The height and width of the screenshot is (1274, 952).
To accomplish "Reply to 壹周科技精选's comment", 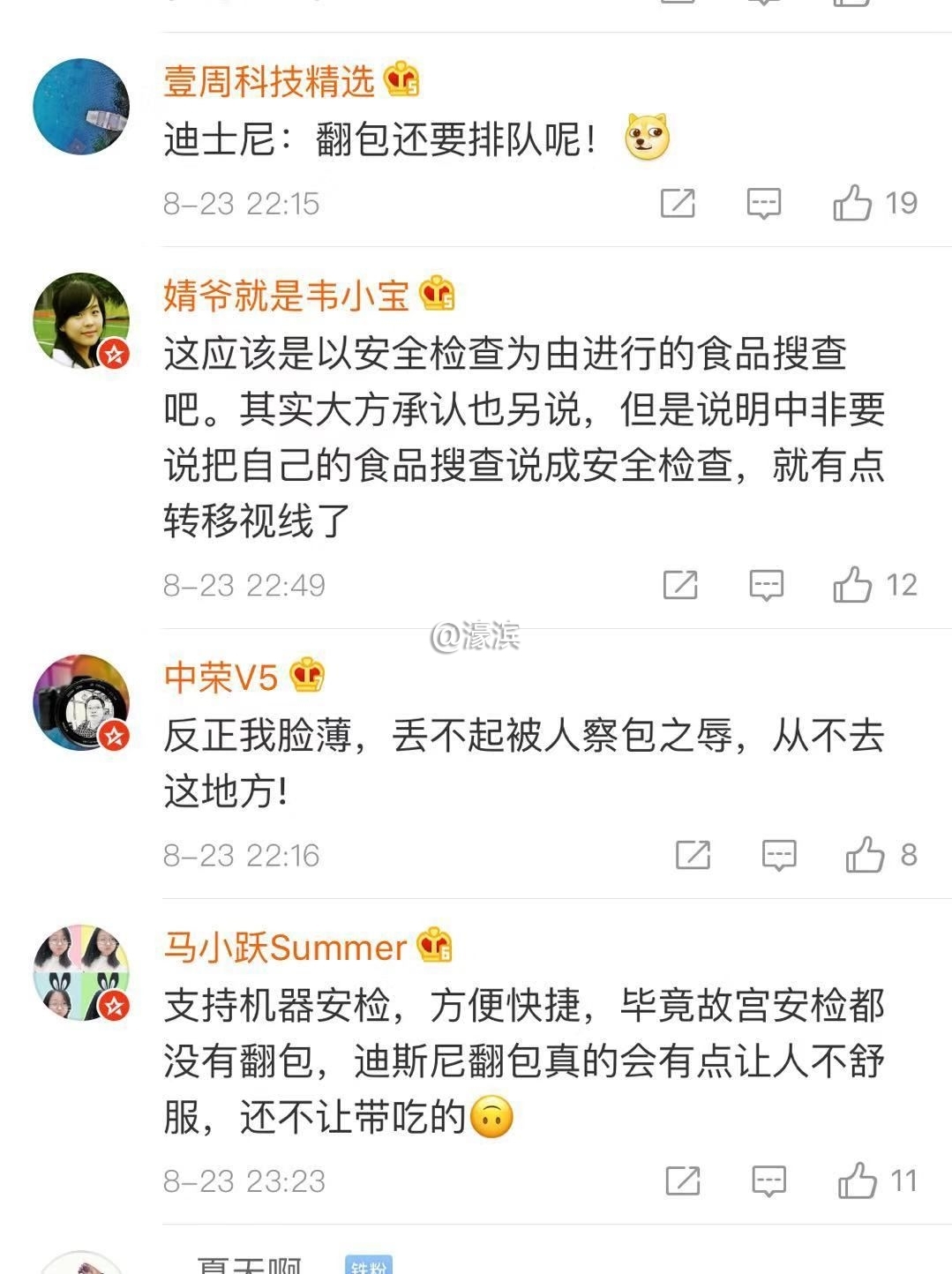I will (764, 203).
